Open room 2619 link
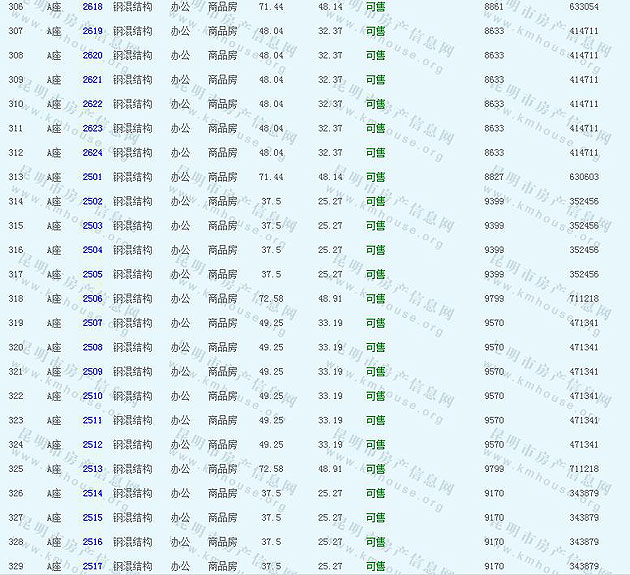This screenshot has width=630, height=575. [x=92, y=31]
